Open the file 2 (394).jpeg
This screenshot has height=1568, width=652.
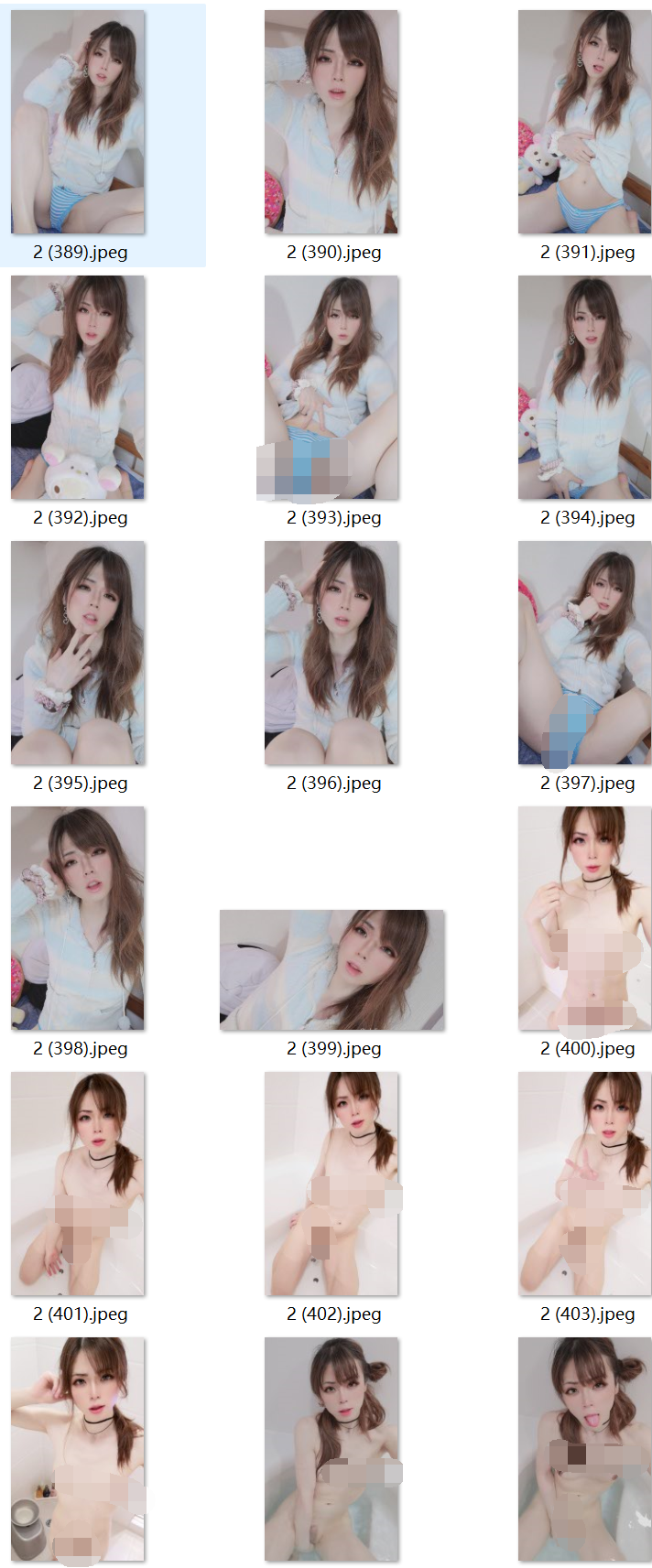click(x=584, y=387)
